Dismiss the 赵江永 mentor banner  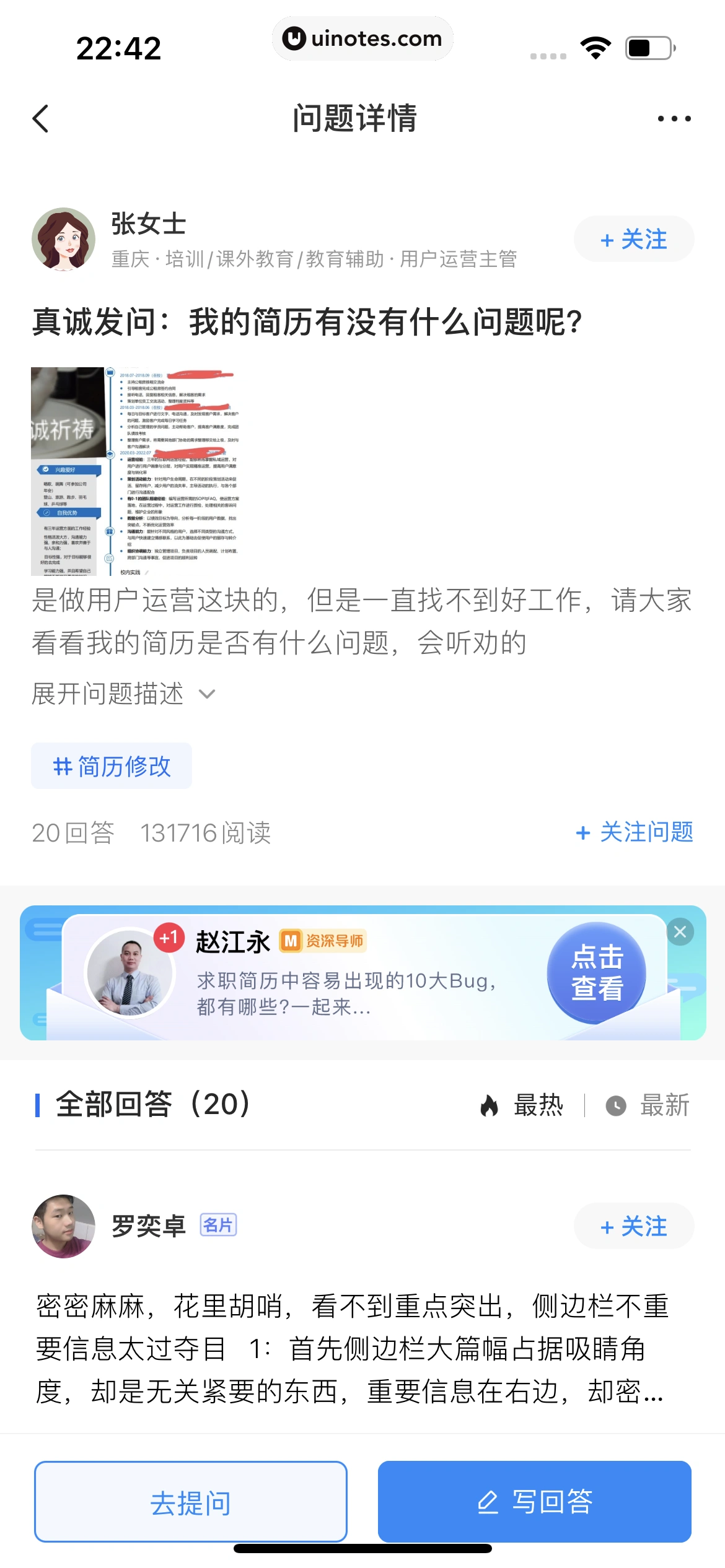[680, 932]
